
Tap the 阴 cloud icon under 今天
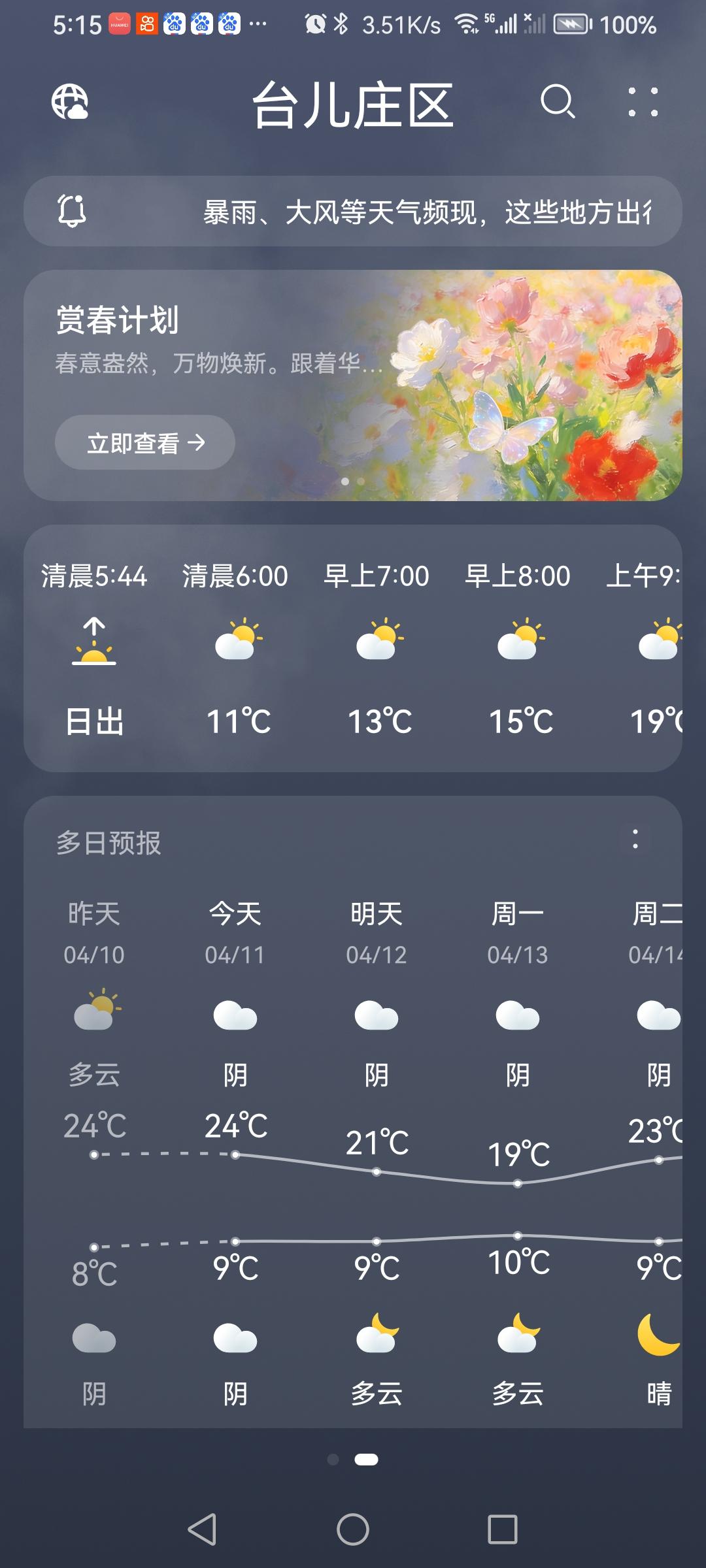click(x=237, y=1015)
